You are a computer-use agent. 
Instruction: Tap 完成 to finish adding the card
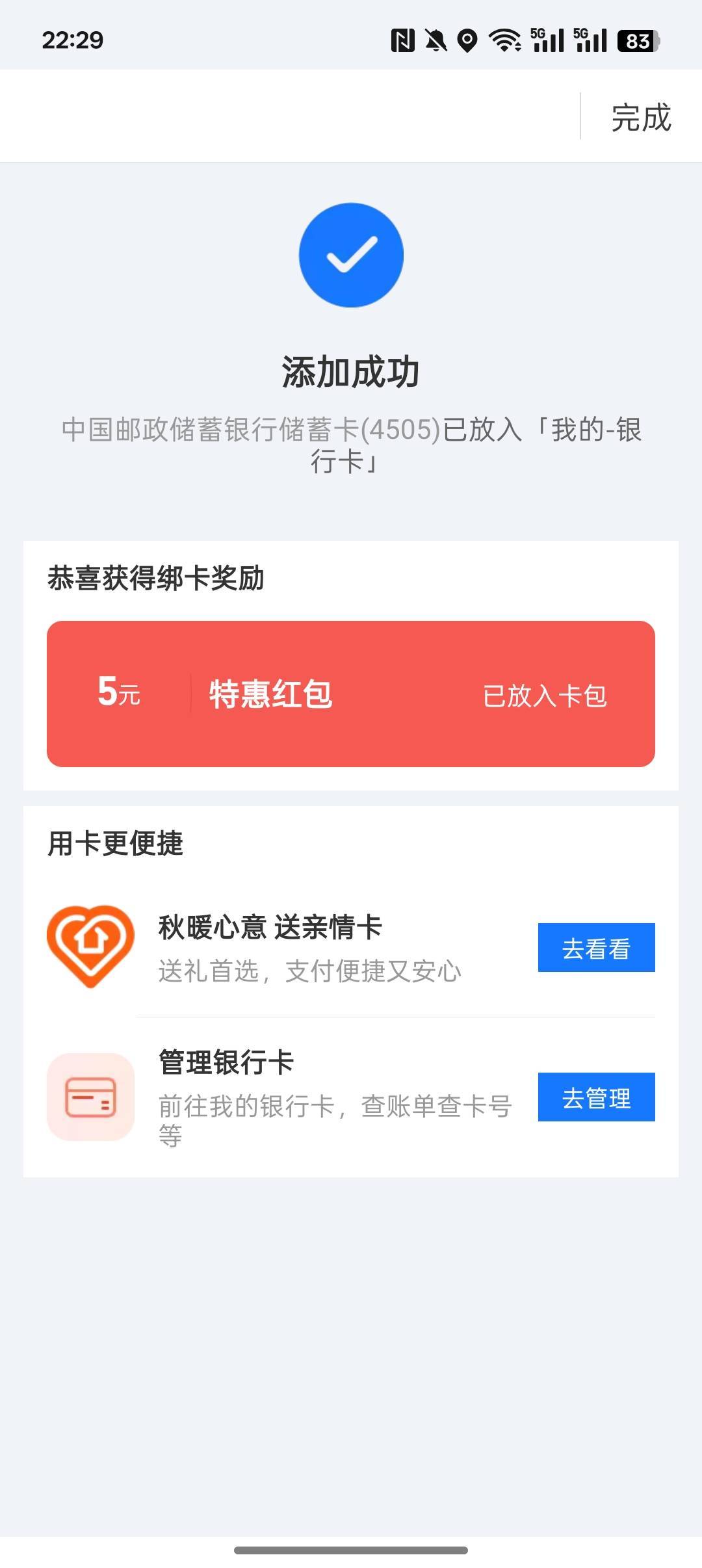pos(641,117)
